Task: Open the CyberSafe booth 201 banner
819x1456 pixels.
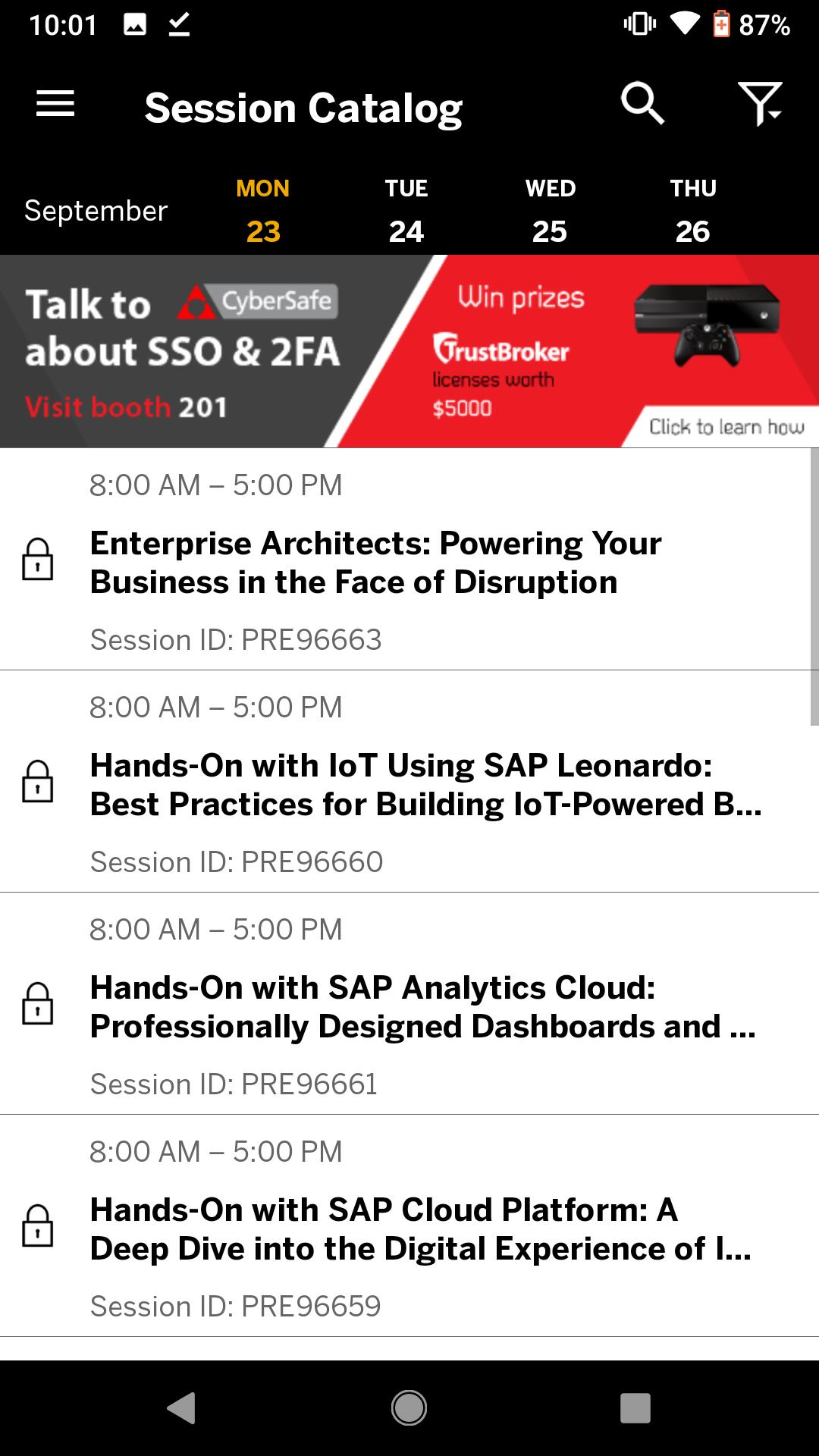Action: pos(190,350)
